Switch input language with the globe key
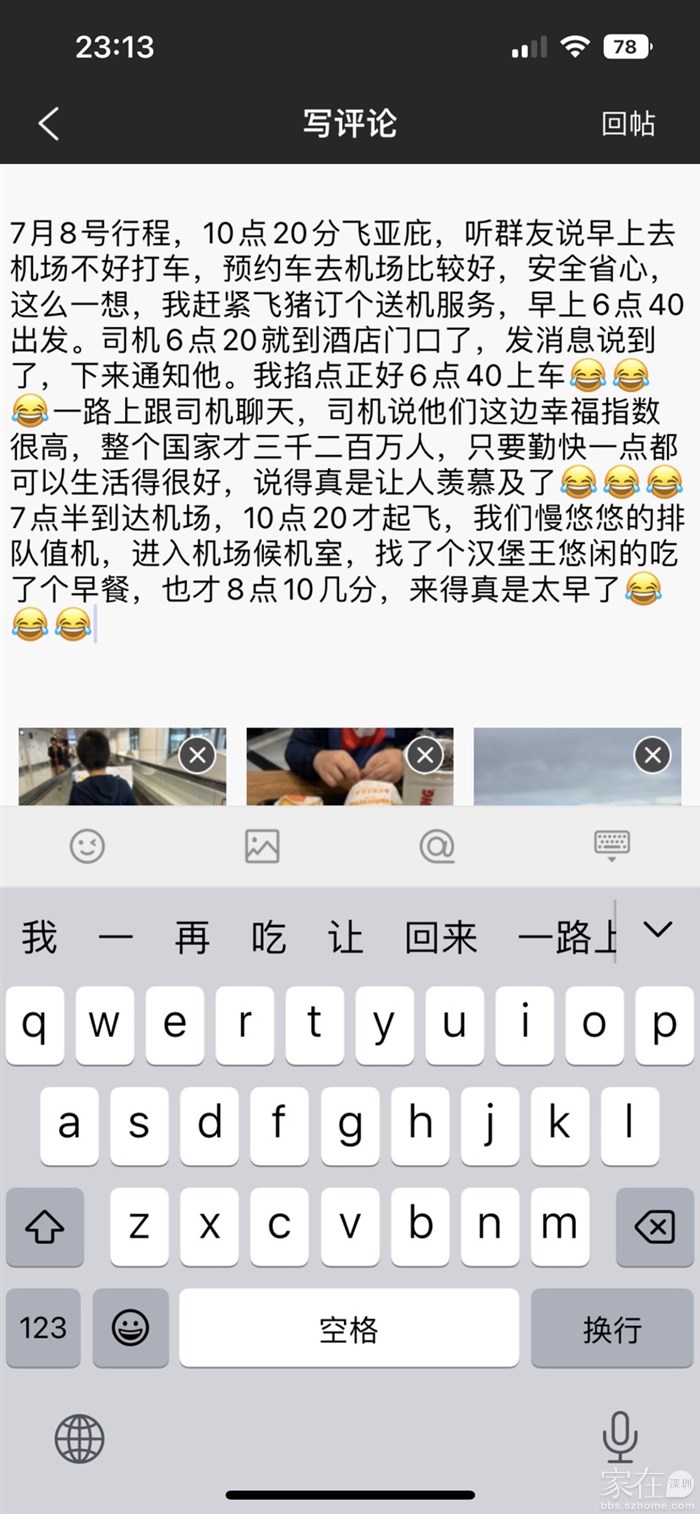The height and width of the screenshot is (1514, 700). point(79,1439)
